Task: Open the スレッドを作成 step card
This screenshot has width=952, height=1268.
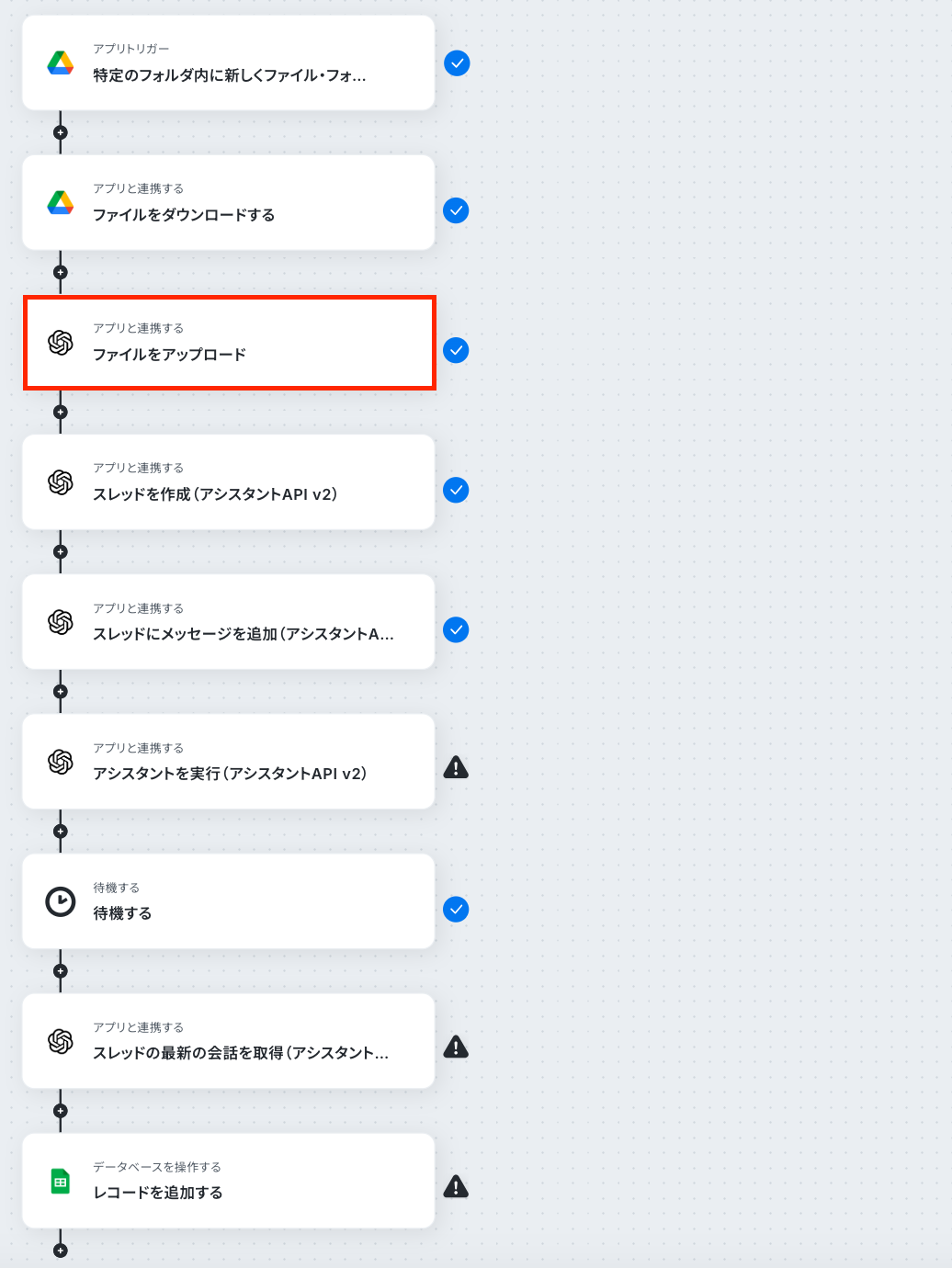Action: [x=228, y=482]
